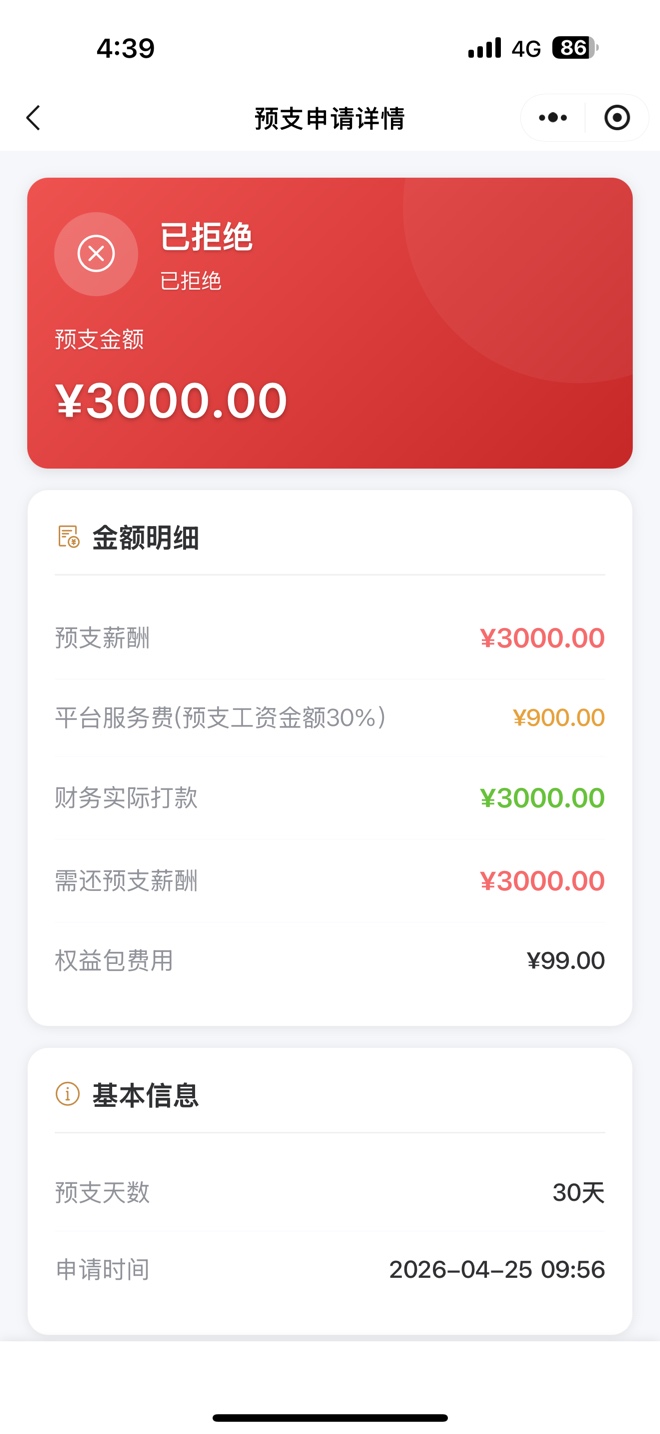Image resolution: width=660 pixels, height=1434 pixels.
Task: Open the mini program more options menu
Action: 553,118
